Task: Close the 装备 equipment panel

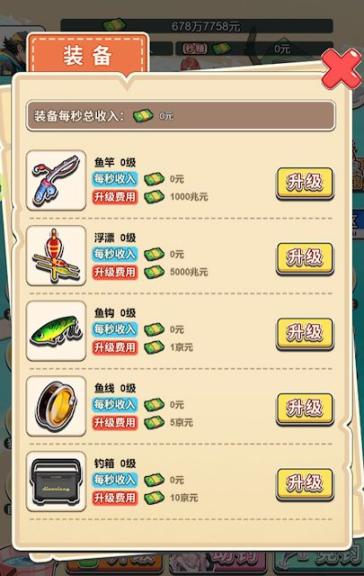Action: pyautogui.click(x=341, y=70)
